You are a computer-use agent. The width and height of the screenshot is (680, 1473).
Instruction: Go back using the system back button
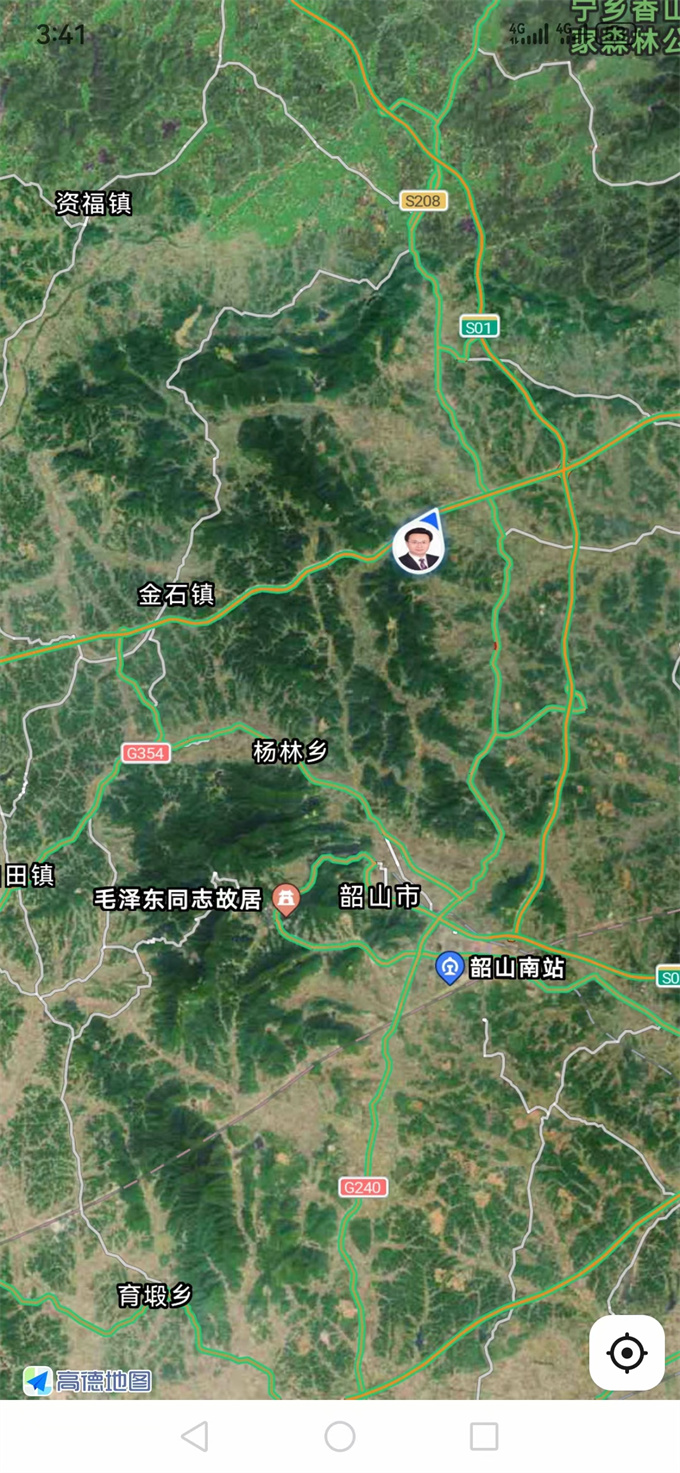click(195, 1436)
